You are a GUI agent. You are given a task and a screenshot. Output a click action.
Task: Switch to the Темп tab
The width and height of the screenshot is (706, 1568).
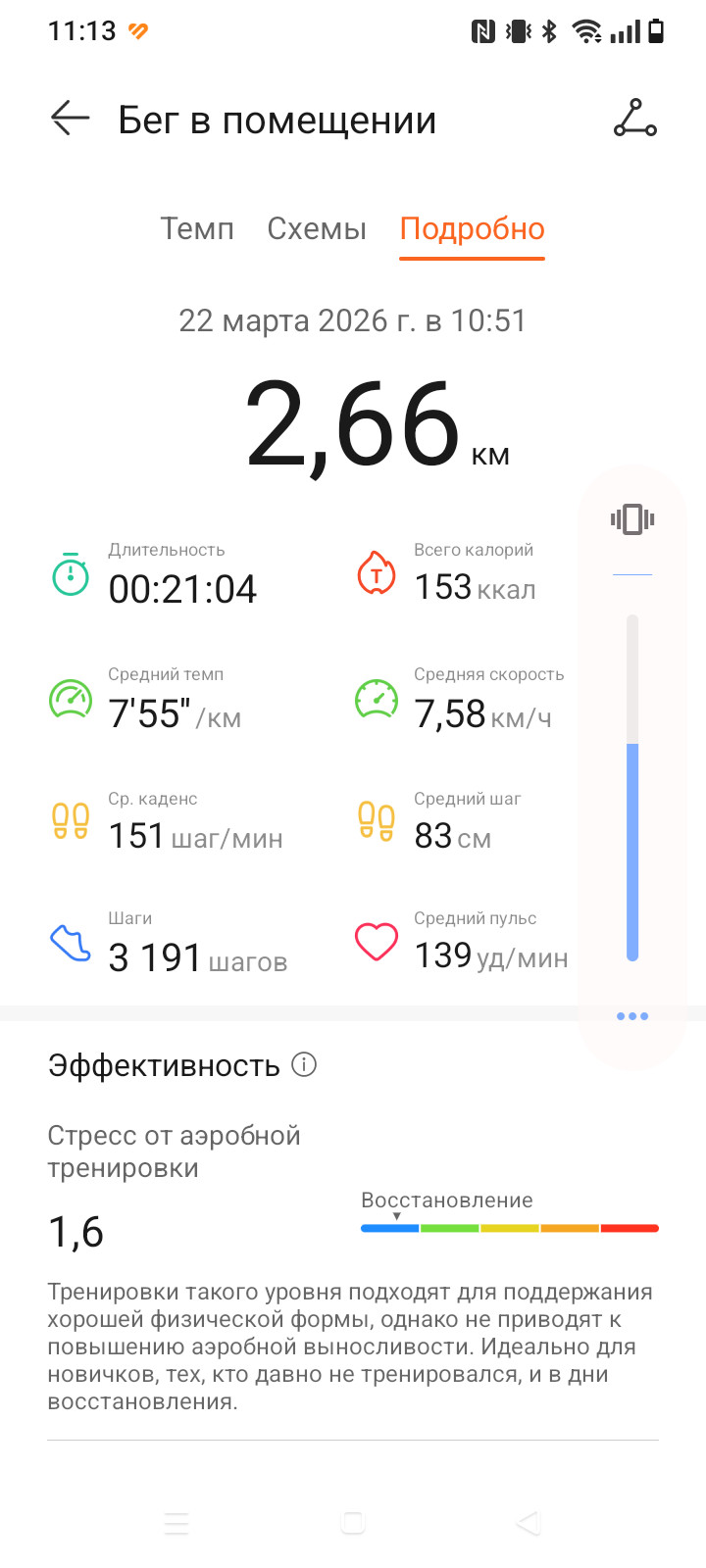point(197,228)
